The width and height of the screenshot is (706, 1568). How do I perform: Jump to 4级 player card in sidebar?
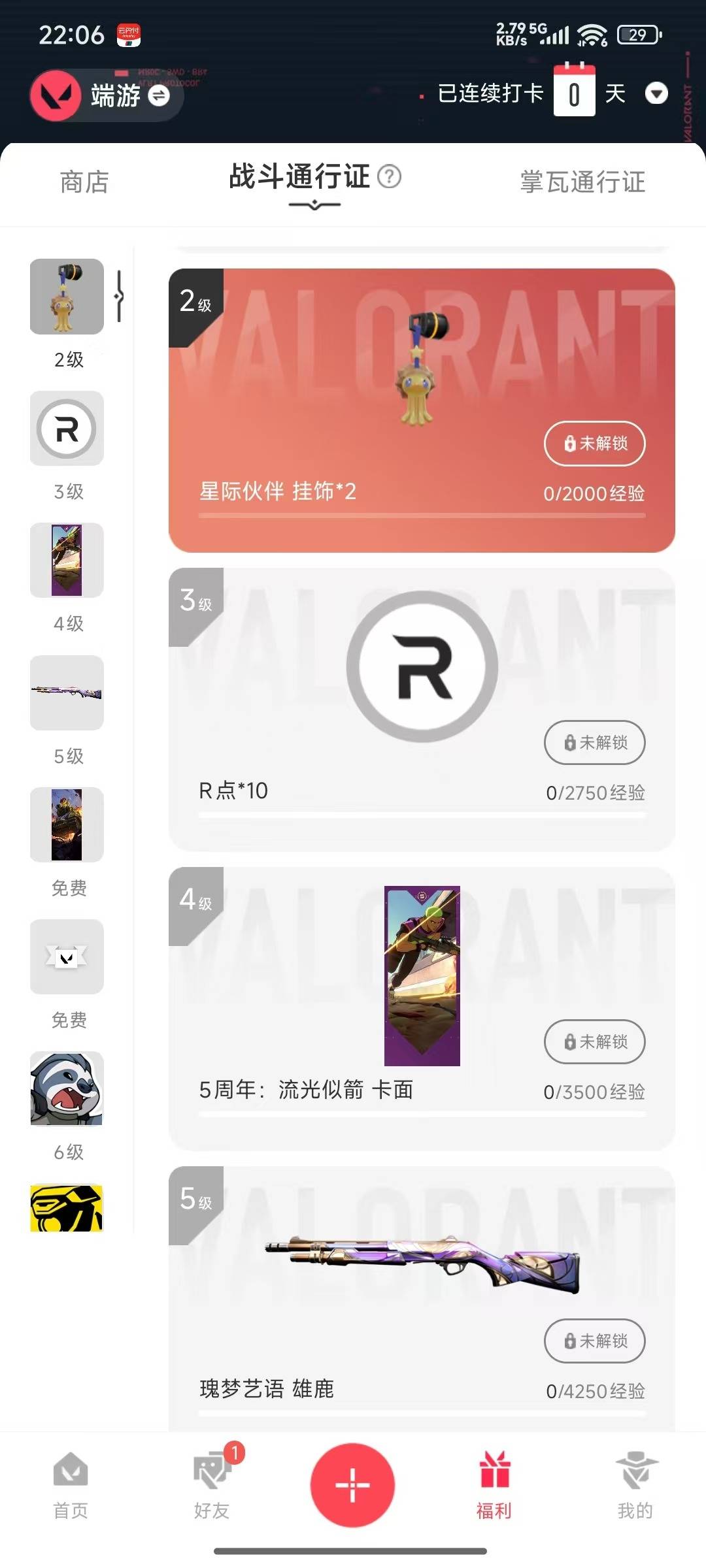click(67, 561)
